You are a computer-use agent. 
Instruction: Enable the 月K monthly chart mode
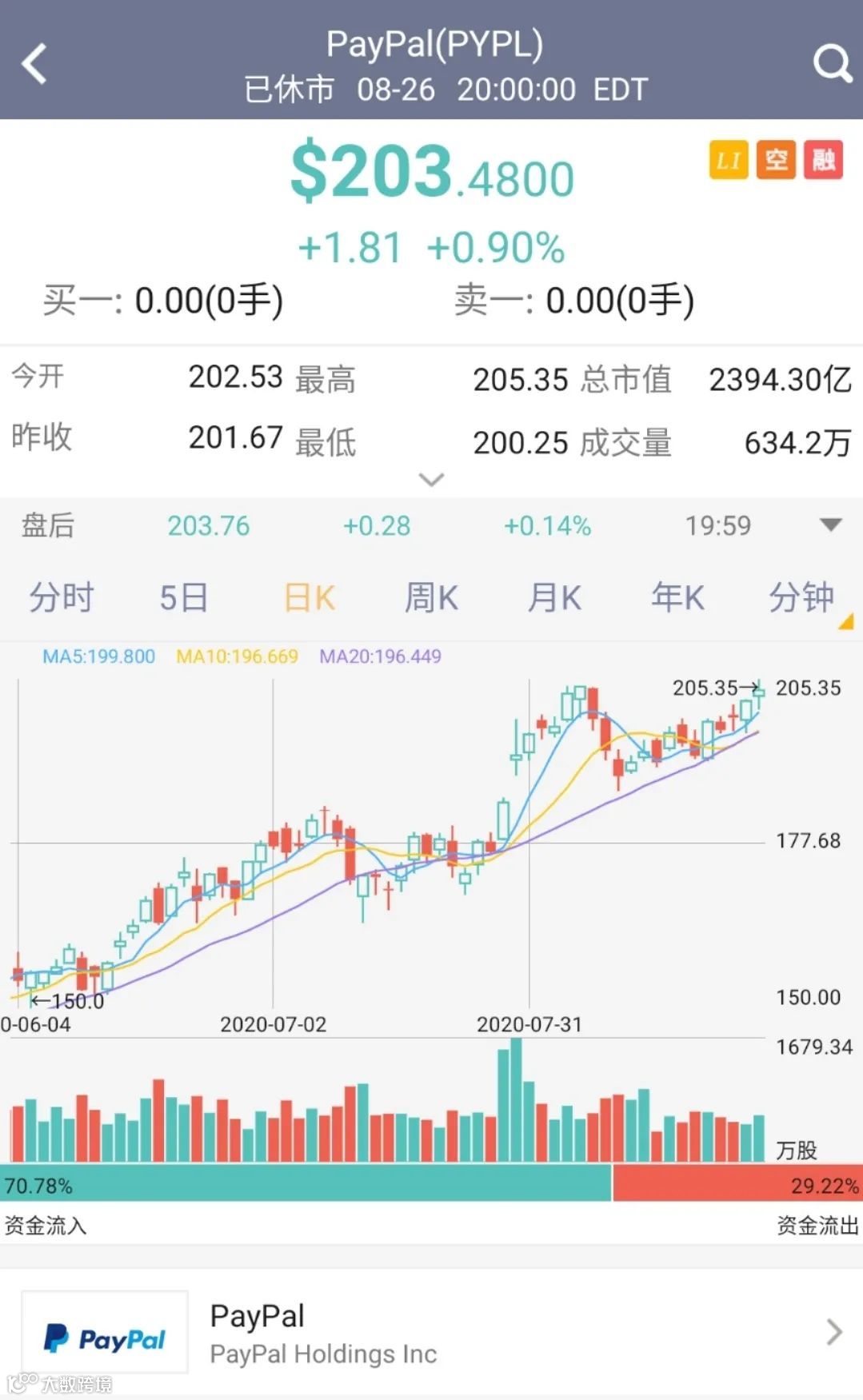point(554,597)
